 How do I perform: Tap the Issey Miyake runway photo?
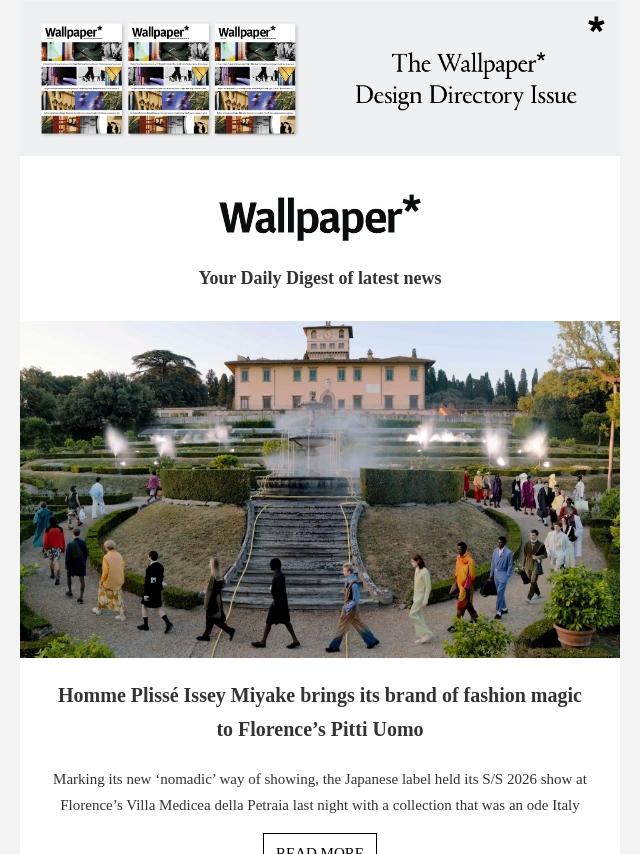[x=320, y=489]
